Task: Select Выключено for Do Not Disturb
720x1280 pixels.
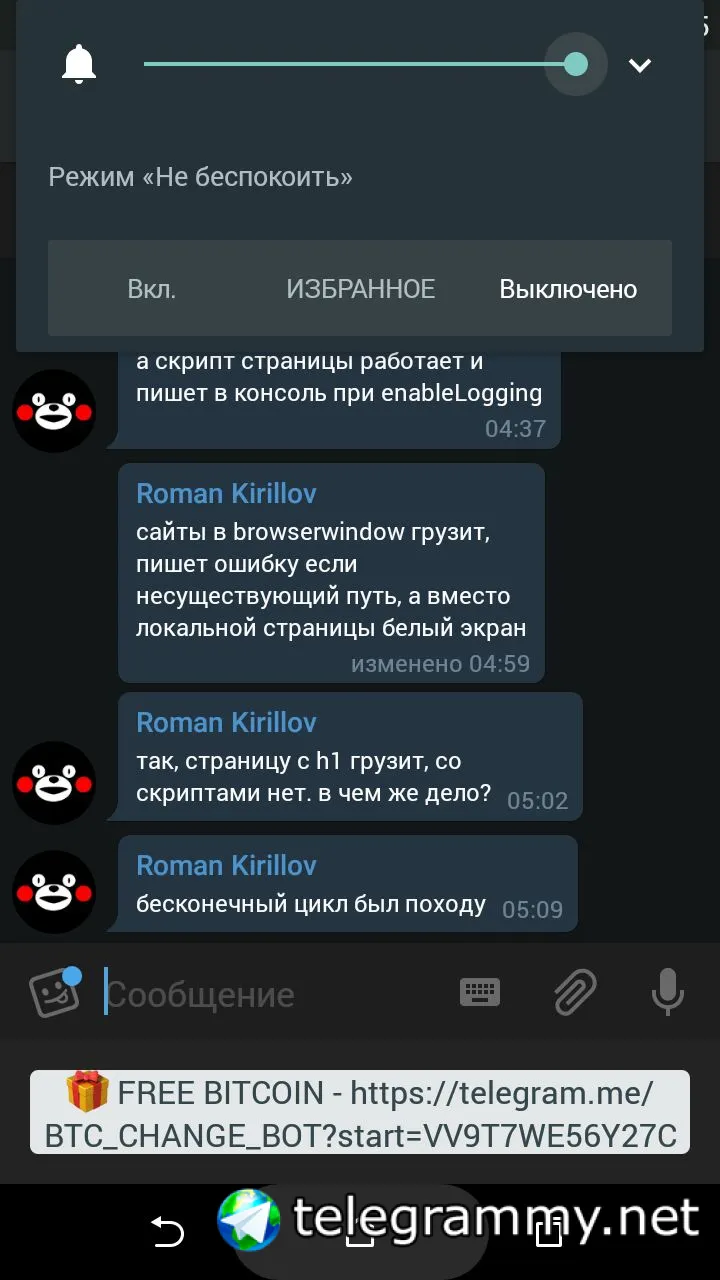Action: tap(568, 289)
